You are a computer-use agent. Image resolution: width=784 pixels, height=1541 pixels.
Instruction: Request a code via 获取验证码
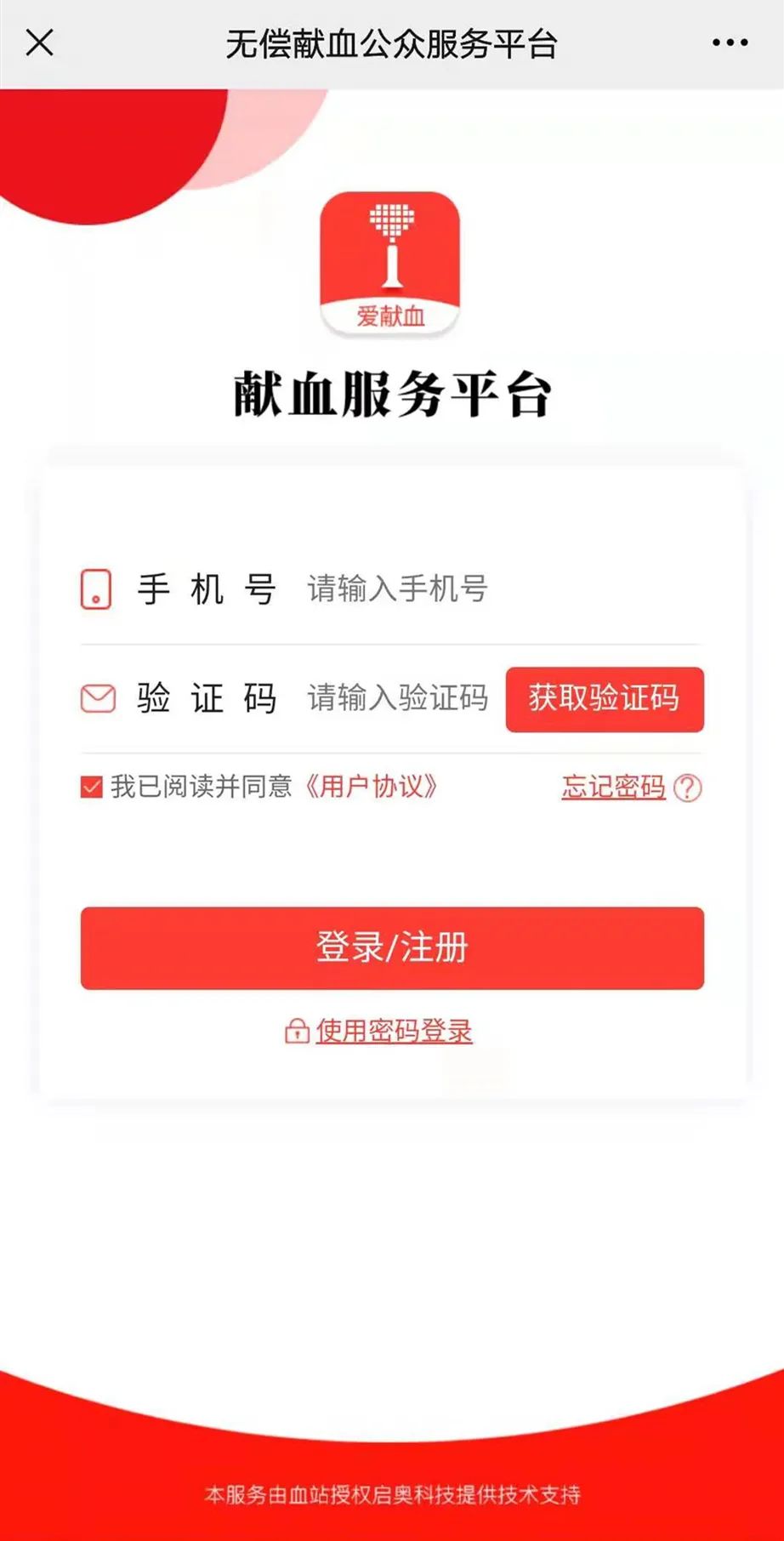(x=605, y=699)
